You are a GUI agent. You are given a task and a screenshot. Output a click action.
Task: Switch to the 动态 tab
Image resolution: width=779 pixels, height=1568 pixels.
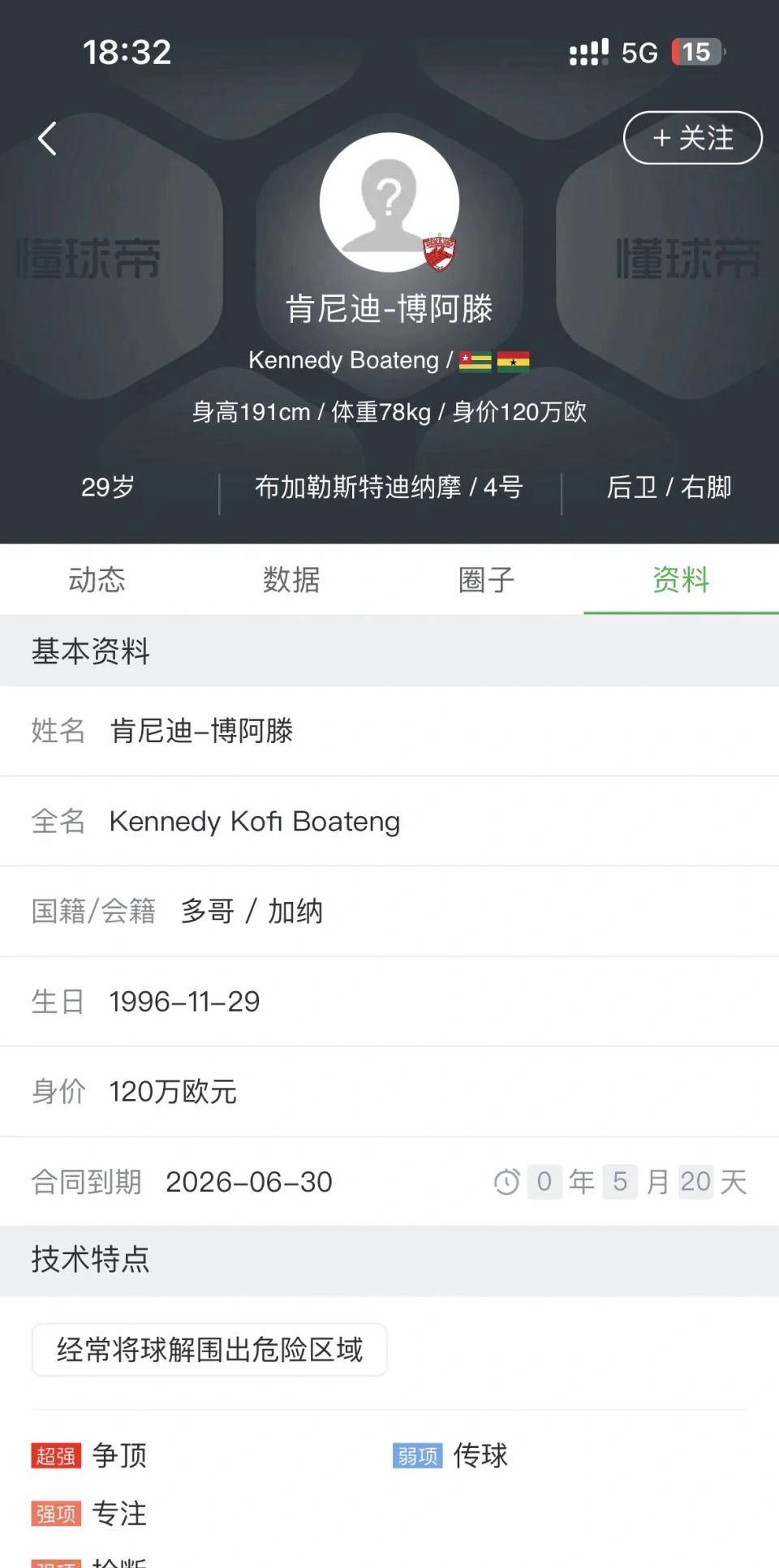tap(97, 580)
